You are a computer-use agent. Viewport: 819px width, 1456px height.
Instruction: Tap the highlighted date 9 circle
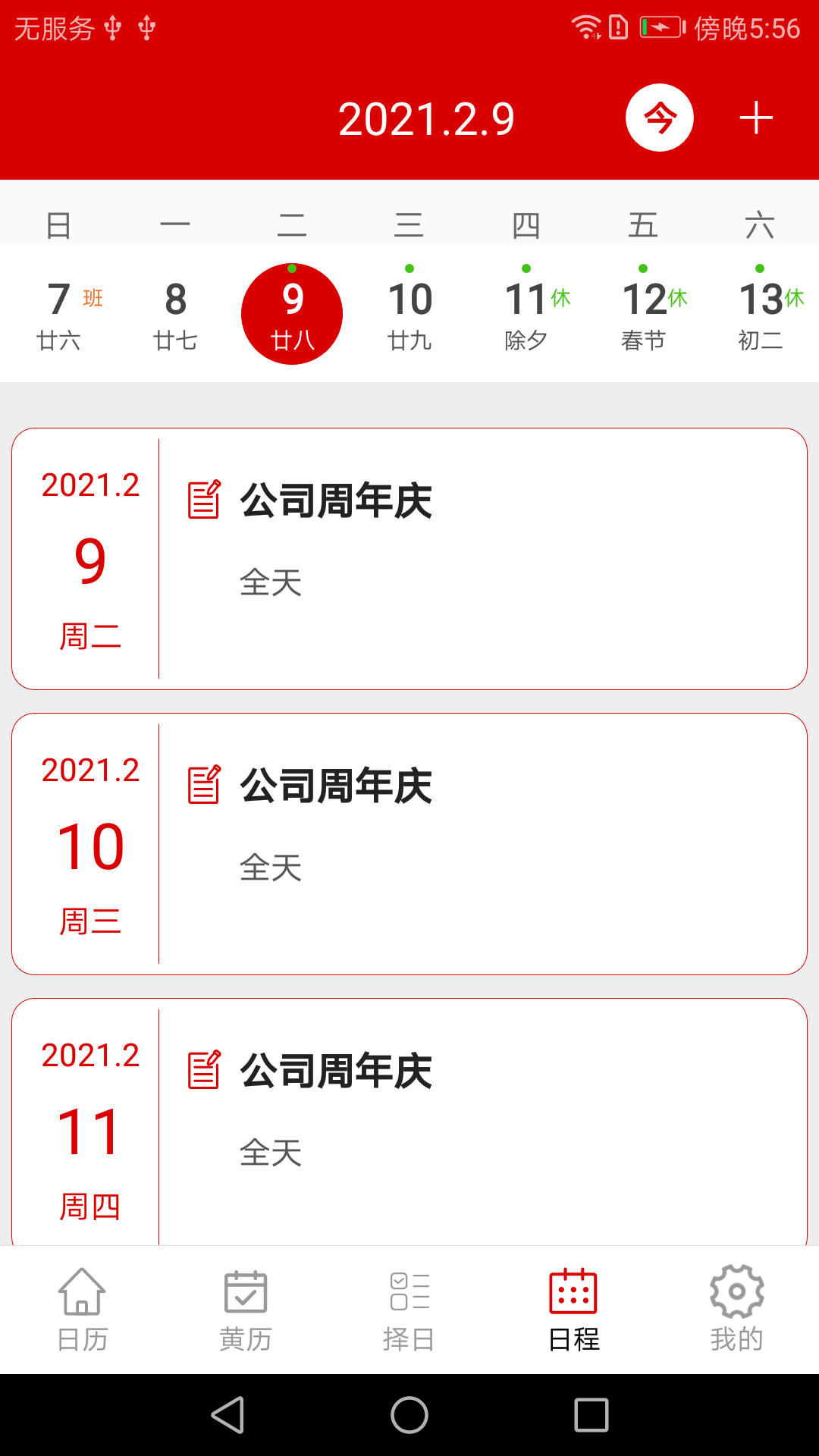[x=292, y=313]
